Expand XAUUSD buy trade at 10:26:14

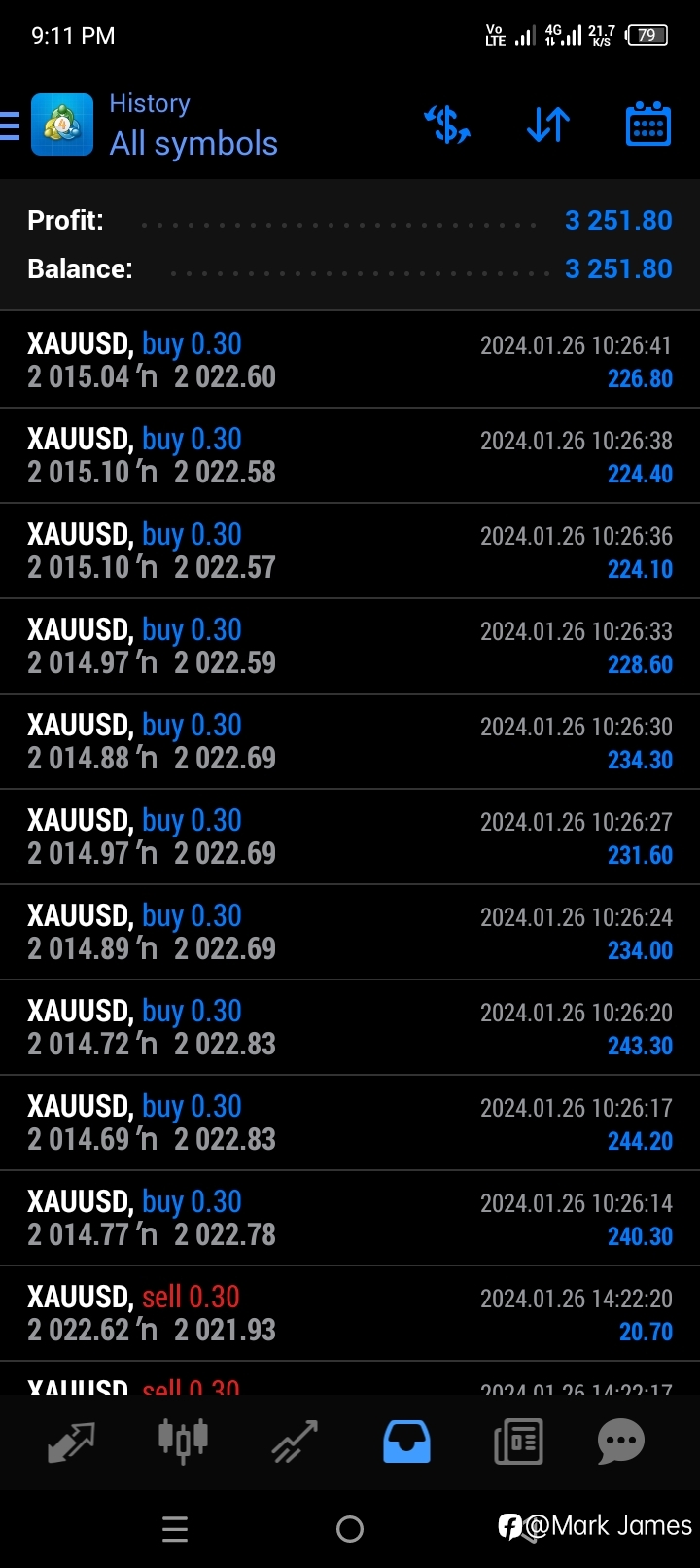point(350,1218)
